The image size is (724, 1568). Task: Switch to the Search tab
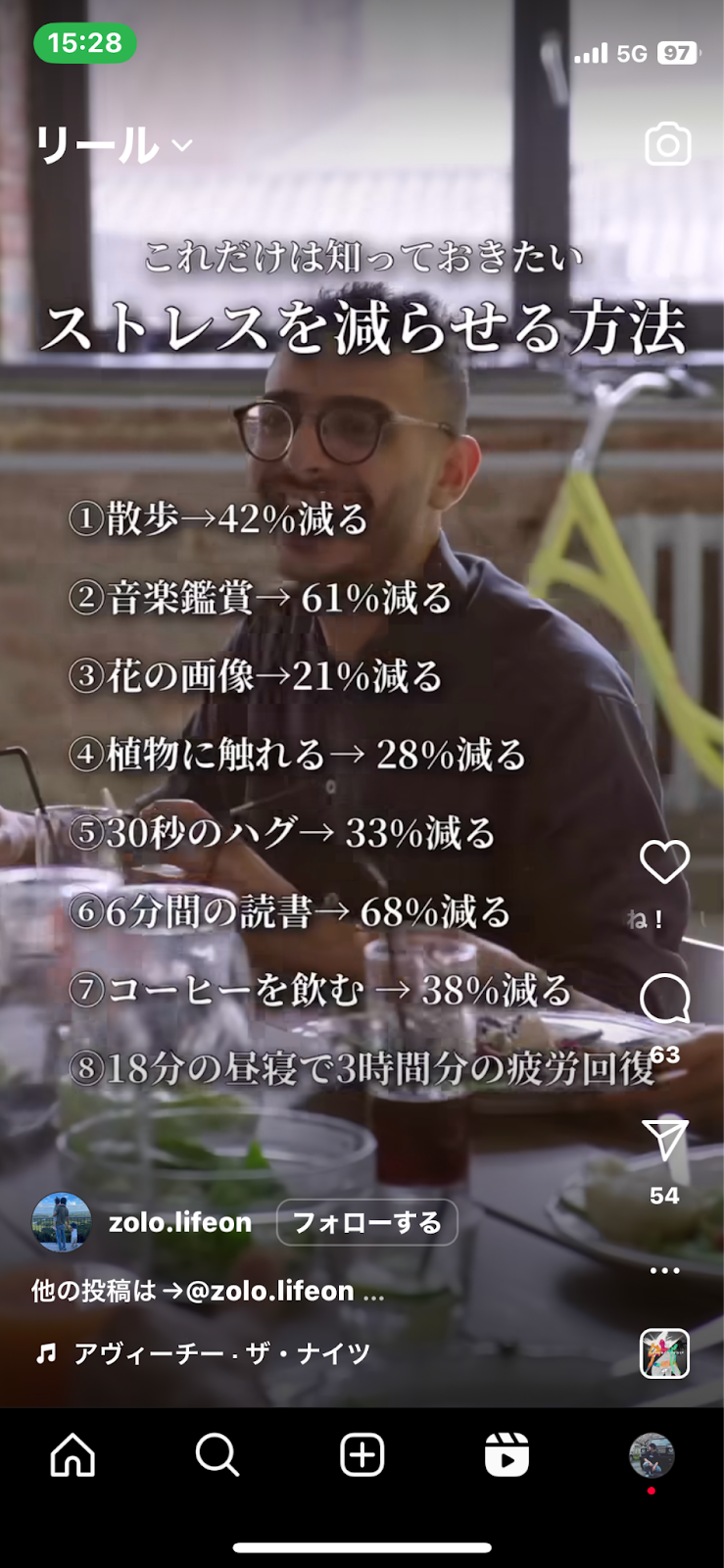pos(217,1455)
